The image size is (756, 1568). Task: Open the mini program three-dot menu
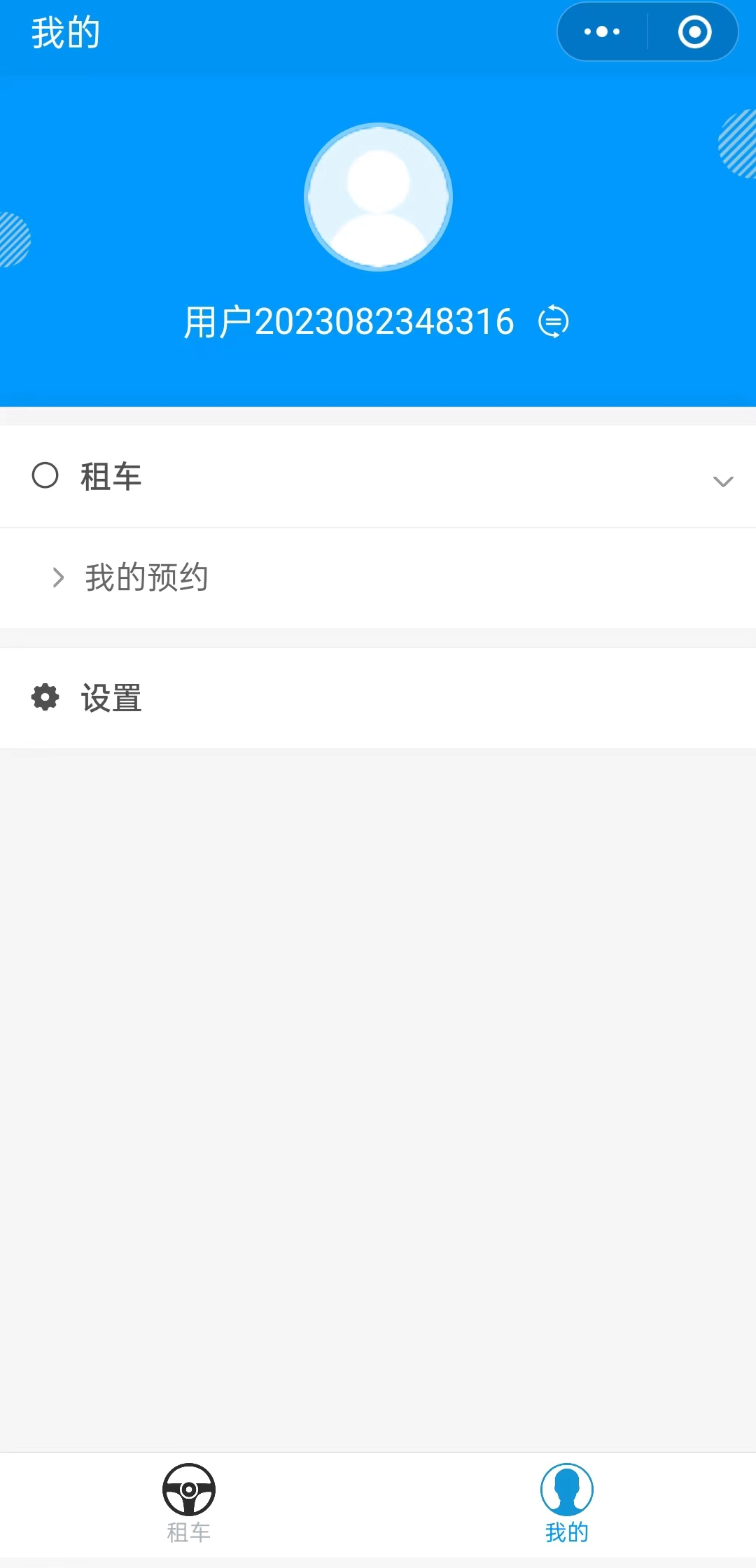point(602,31)
